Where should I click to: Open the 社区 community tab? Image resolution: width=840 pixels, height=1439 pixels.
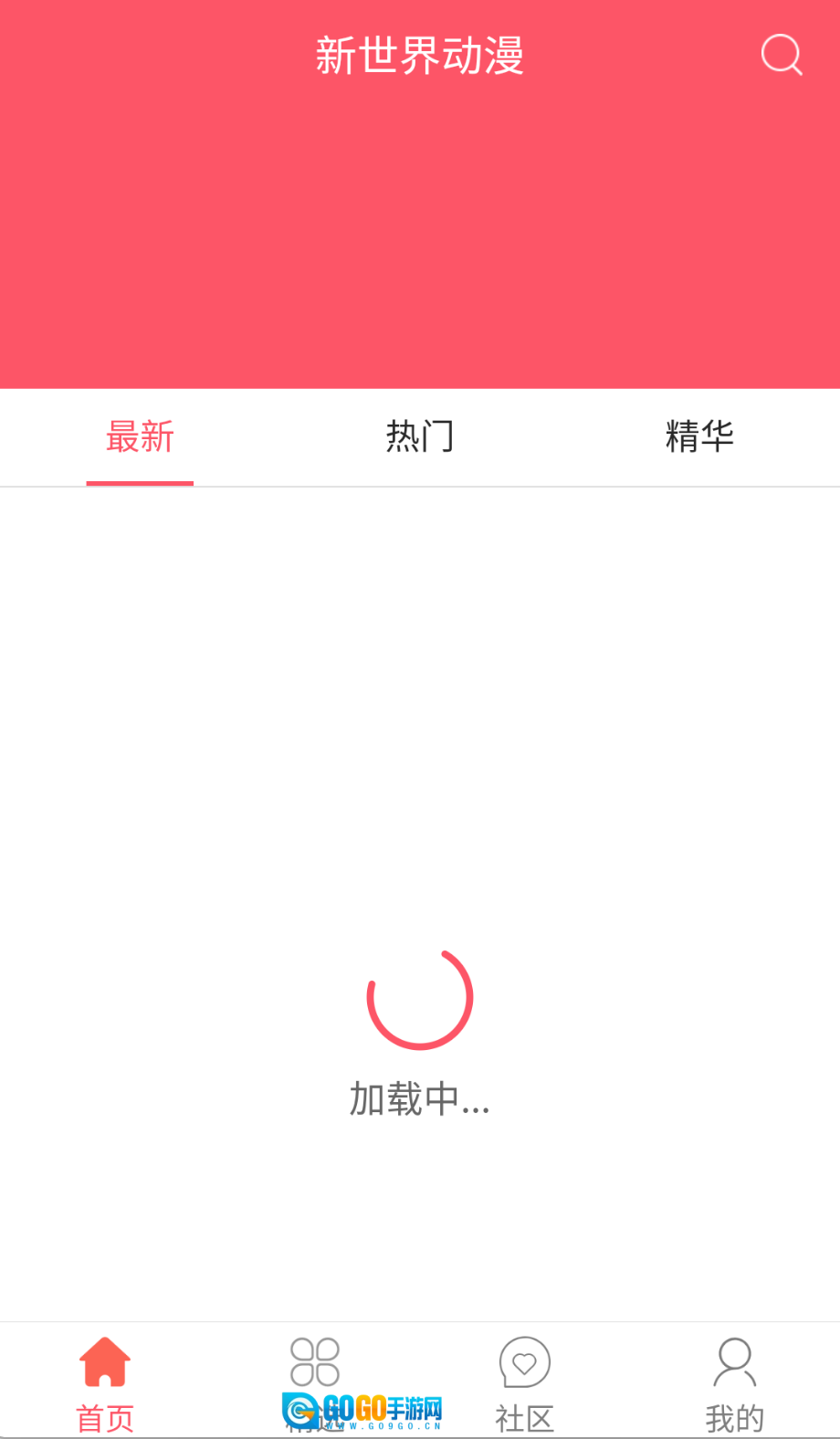coord(525,1382)
